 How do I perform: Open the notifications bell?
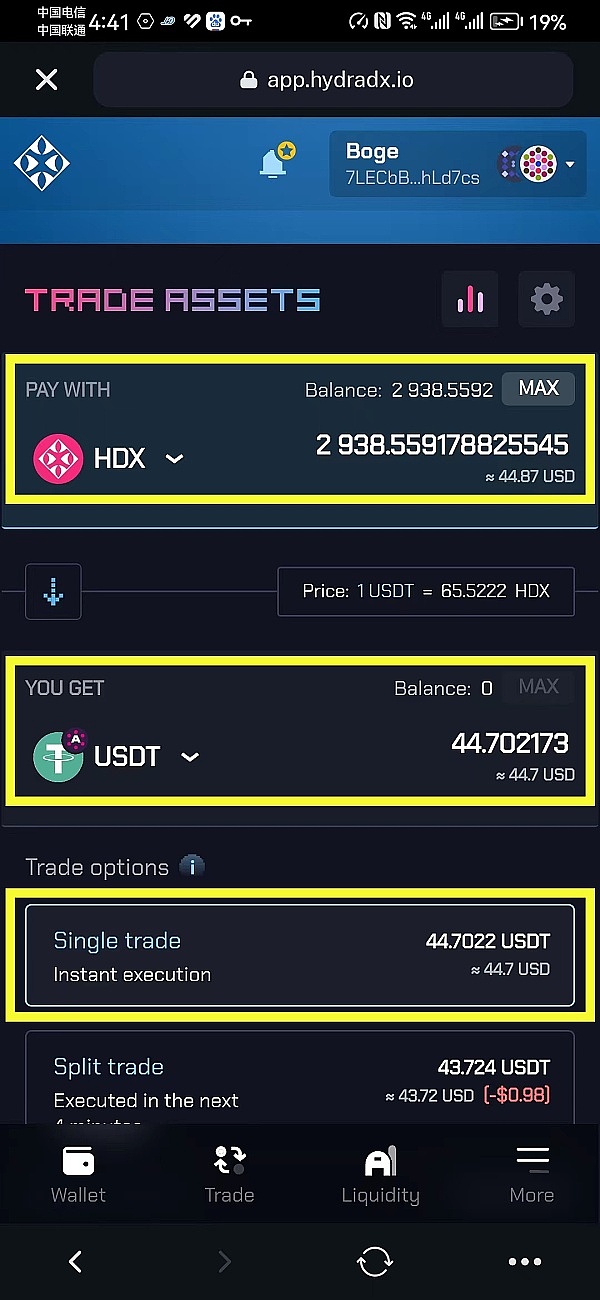(x=275, y=160)
